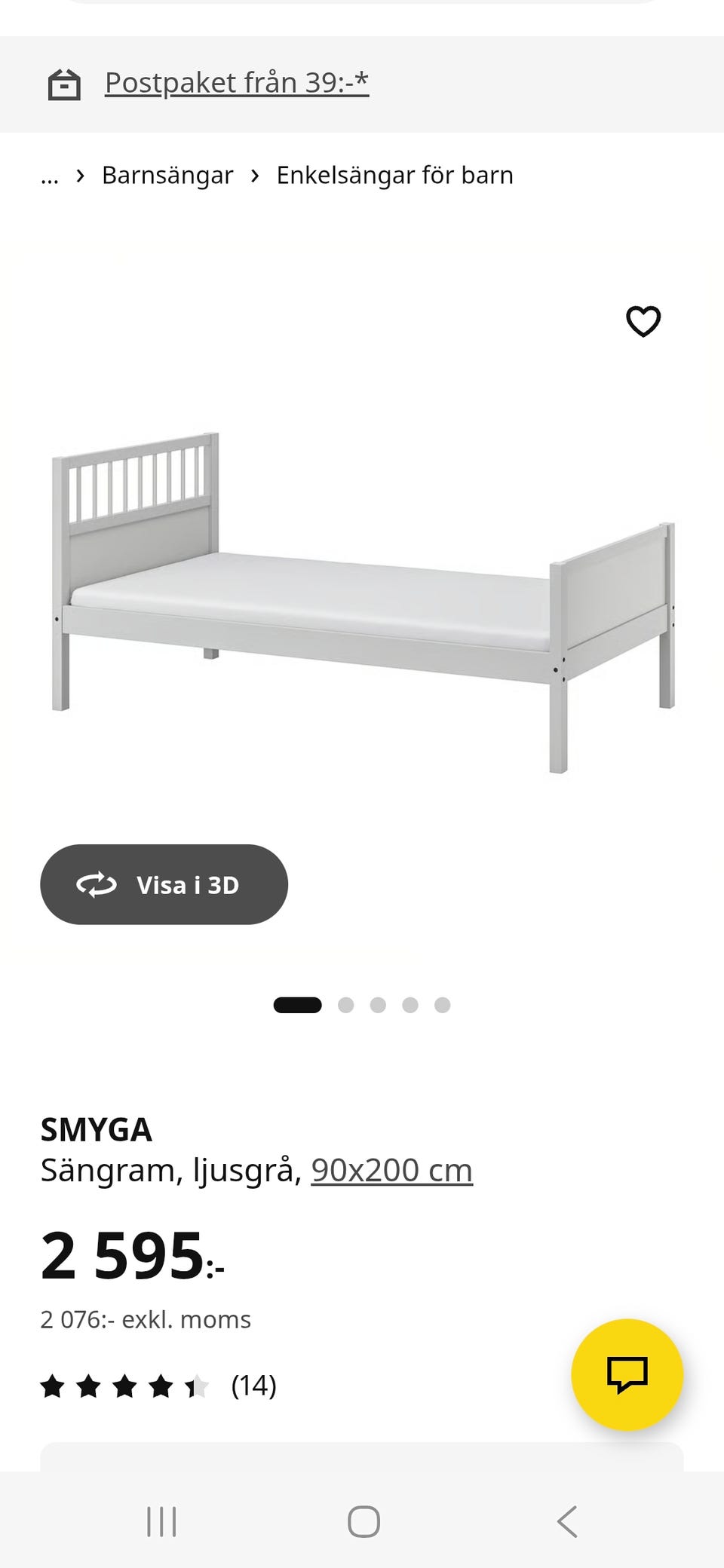This screenshot has height=1568, width=724.
Task: Go back using system navigation arrow
Action: [567, 1521]
